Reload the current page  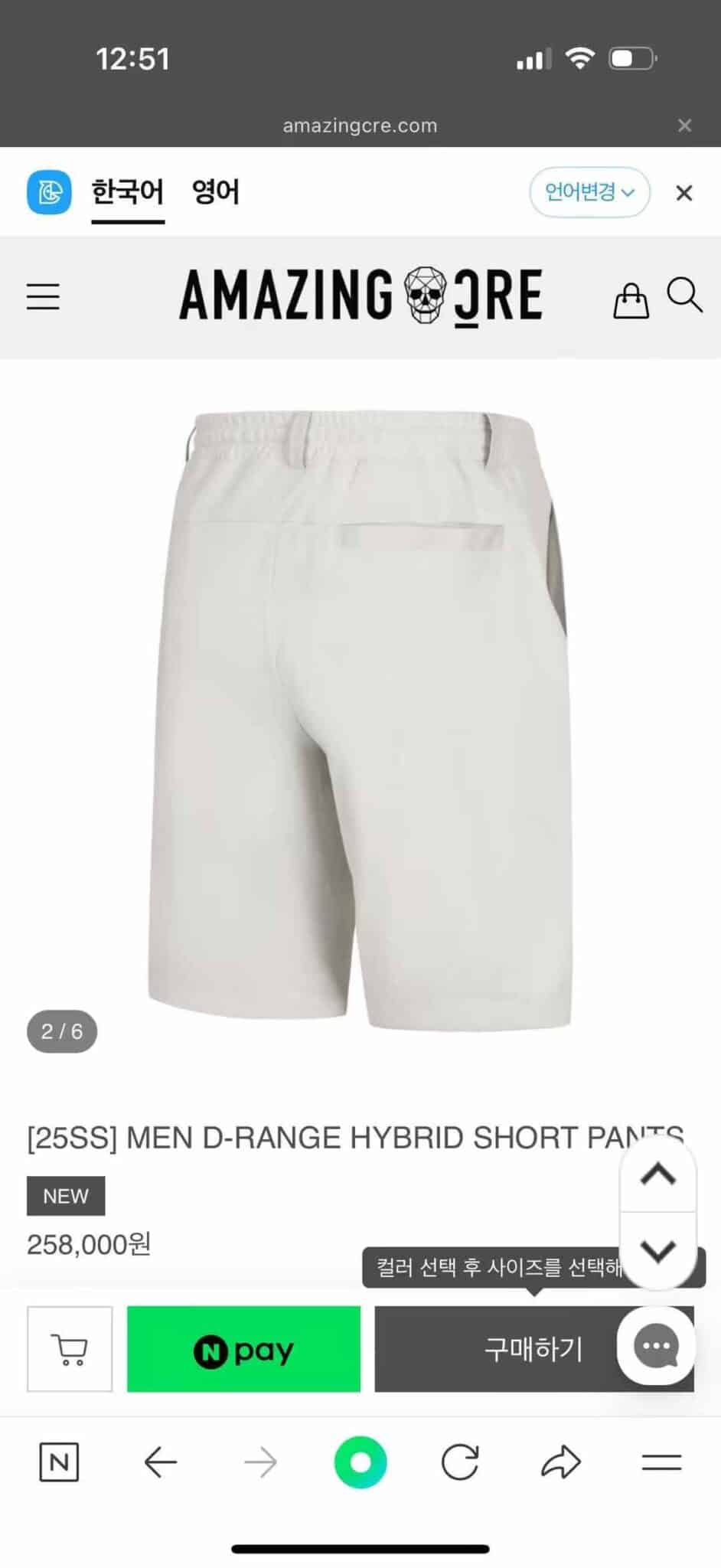click(460, 1463)
